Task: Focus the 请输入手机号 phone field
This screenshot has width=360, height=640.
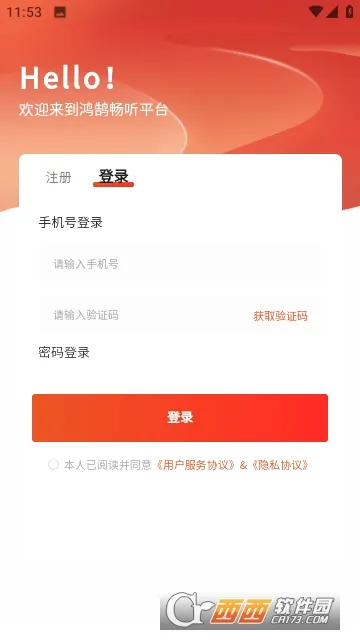Action: (180, 264)
